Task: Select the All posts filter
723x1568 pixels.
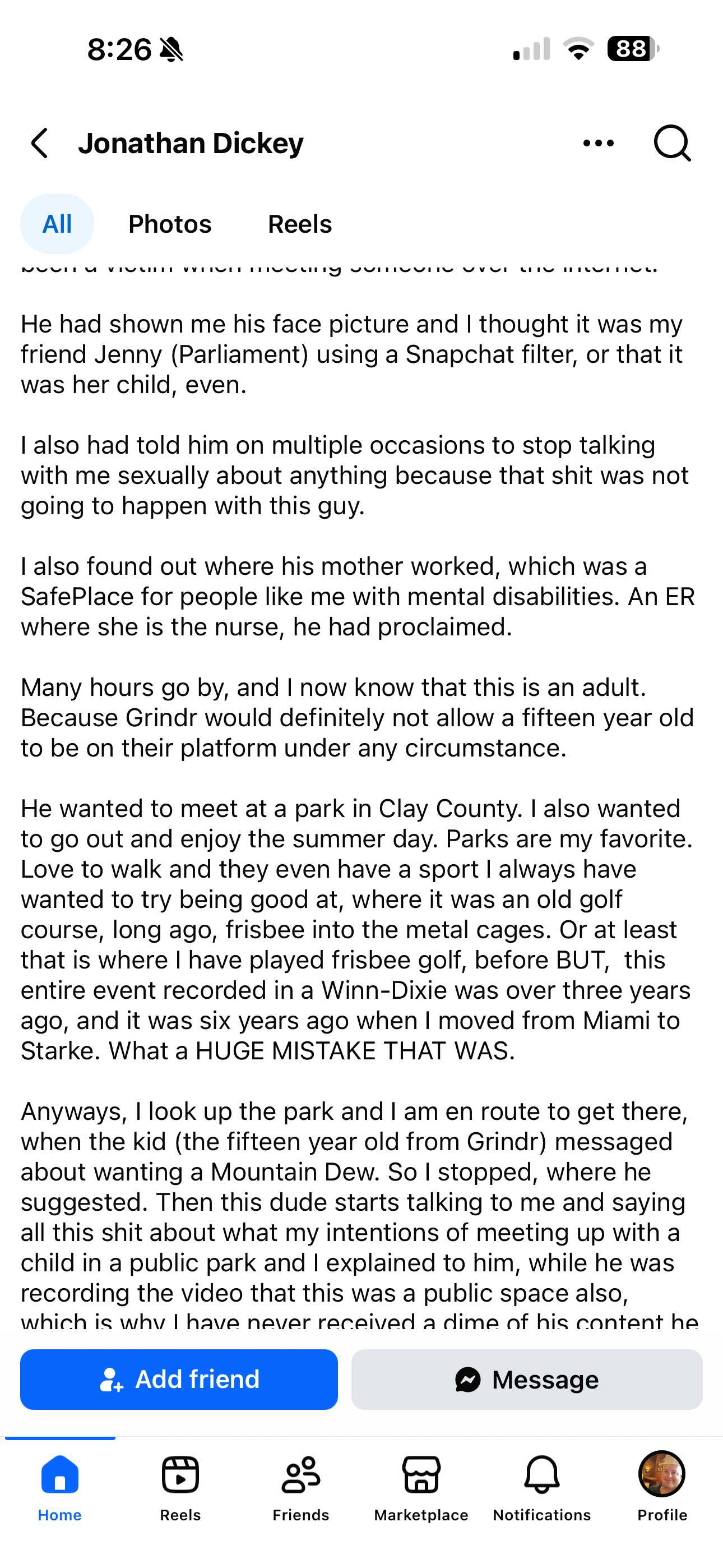Action: click(x=57, y=224)
